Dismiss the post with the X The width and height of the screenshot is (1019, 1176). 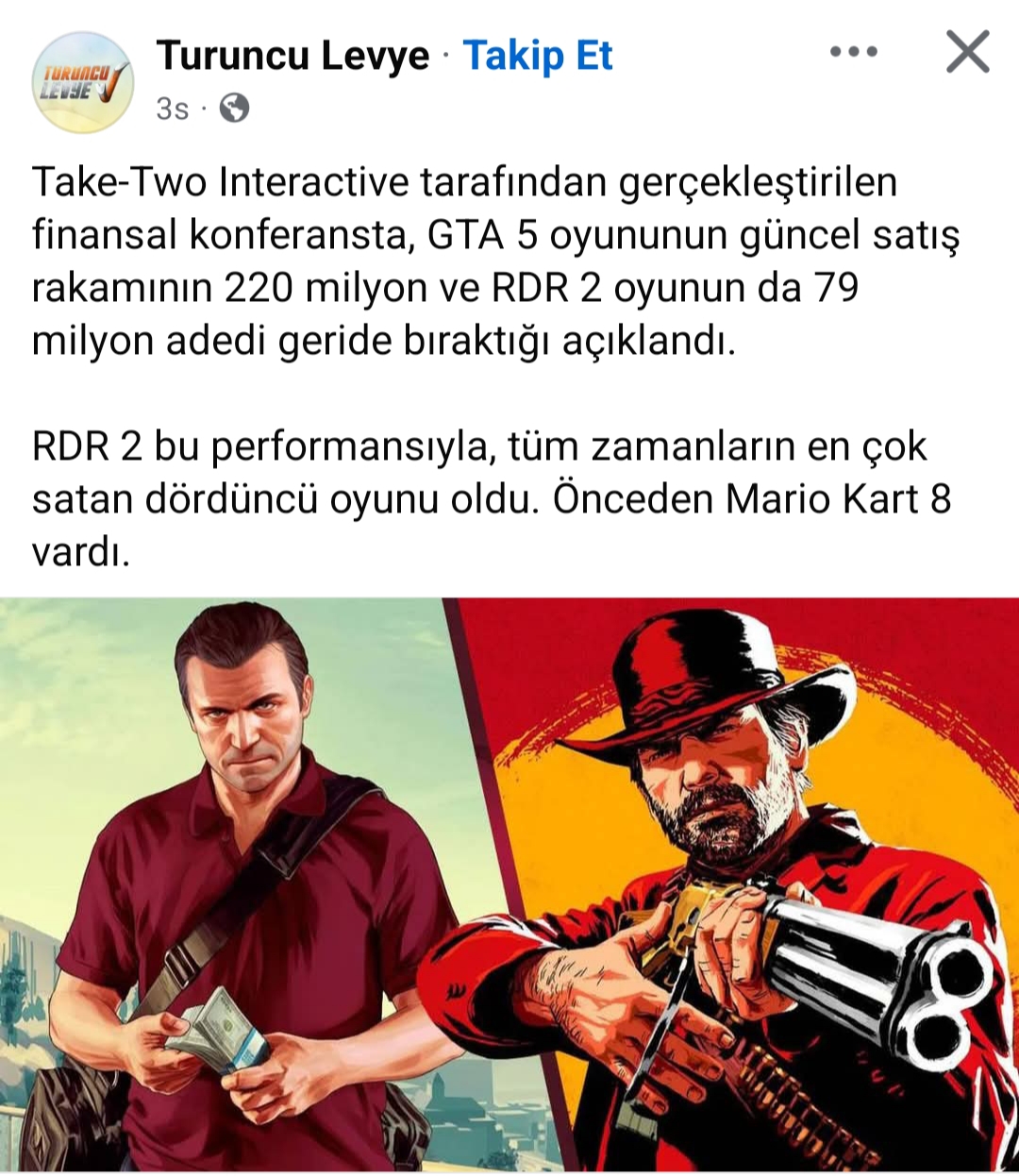coord(968,52)
